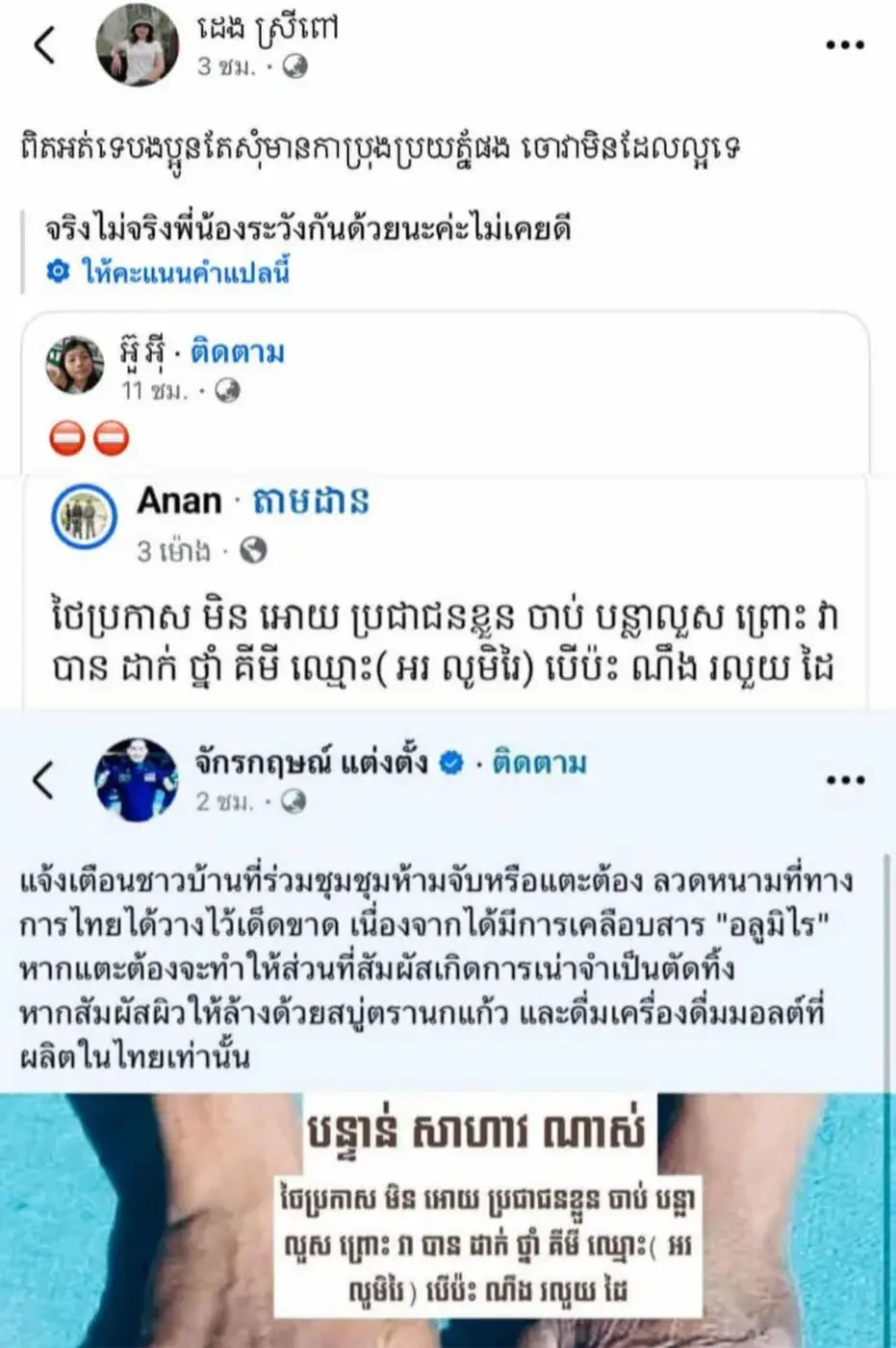Open the post's overflow menu
Image resolution: width=896 pixels, height=1348 pixels.
[x=844, y=45]
